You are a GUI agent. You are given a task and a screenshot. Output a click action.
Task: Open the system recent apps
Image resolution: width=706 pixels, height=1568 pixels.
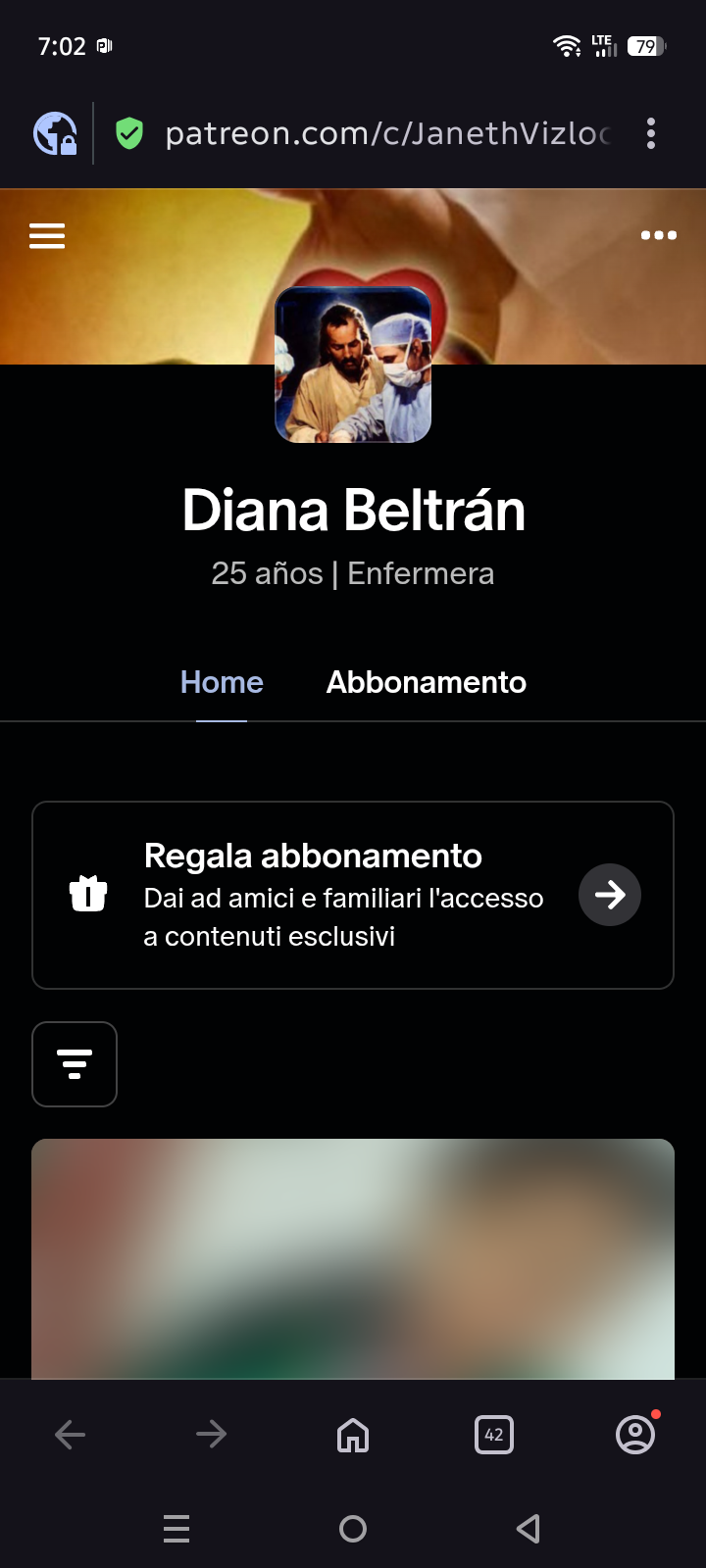176,1529
